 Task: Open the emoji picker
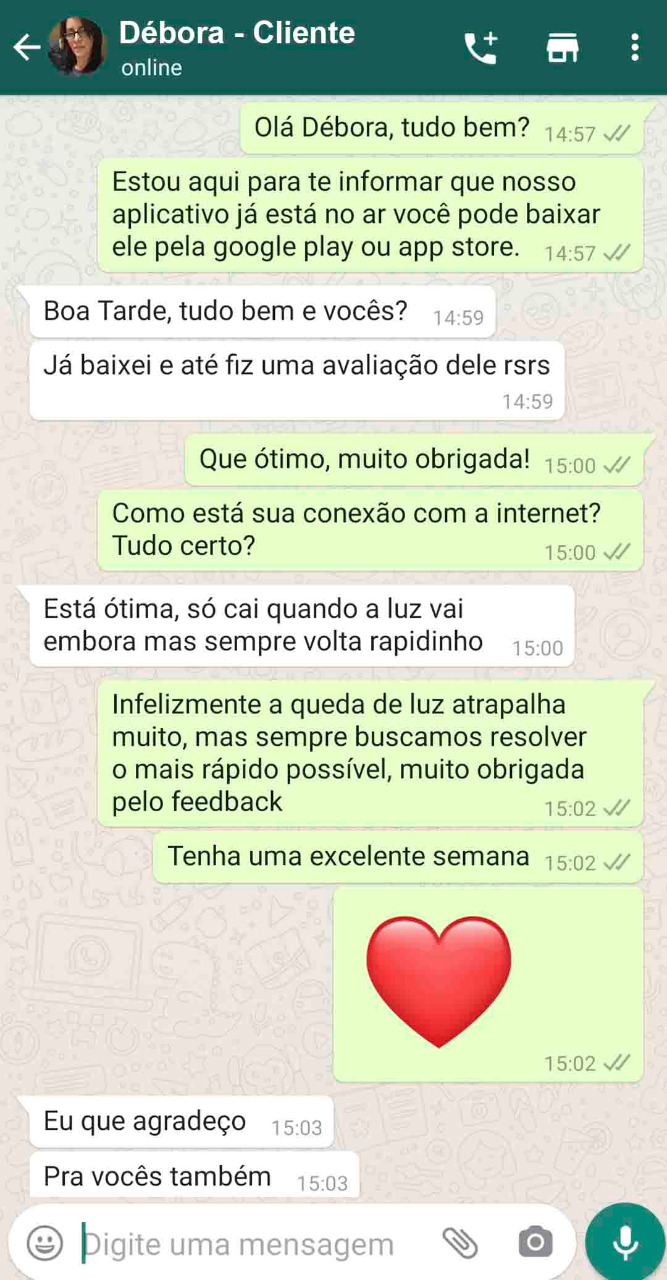44,1243
